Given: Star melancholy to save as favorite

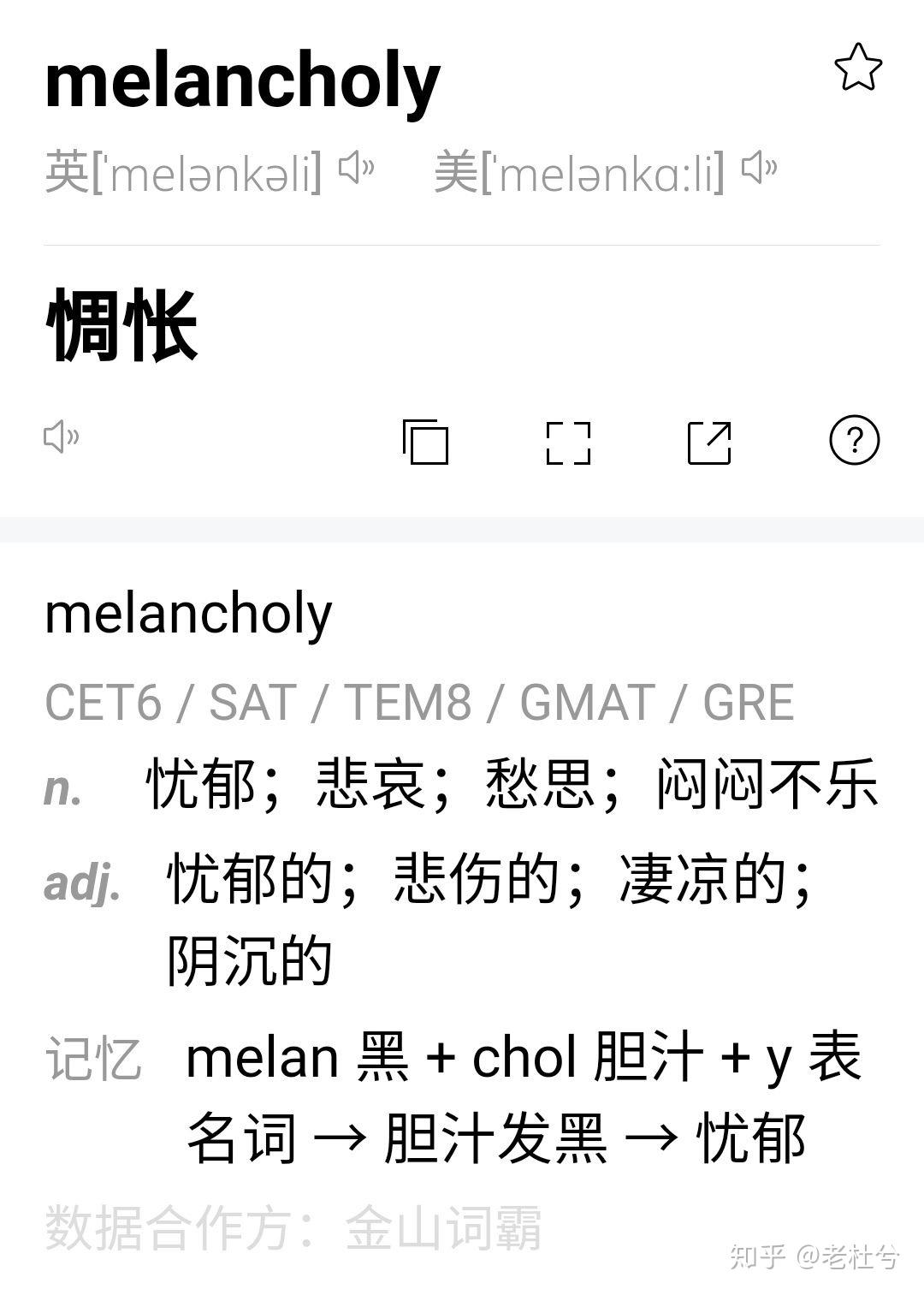Looking at the screenshot, I should pyautogui.click(x=857, y=68).
